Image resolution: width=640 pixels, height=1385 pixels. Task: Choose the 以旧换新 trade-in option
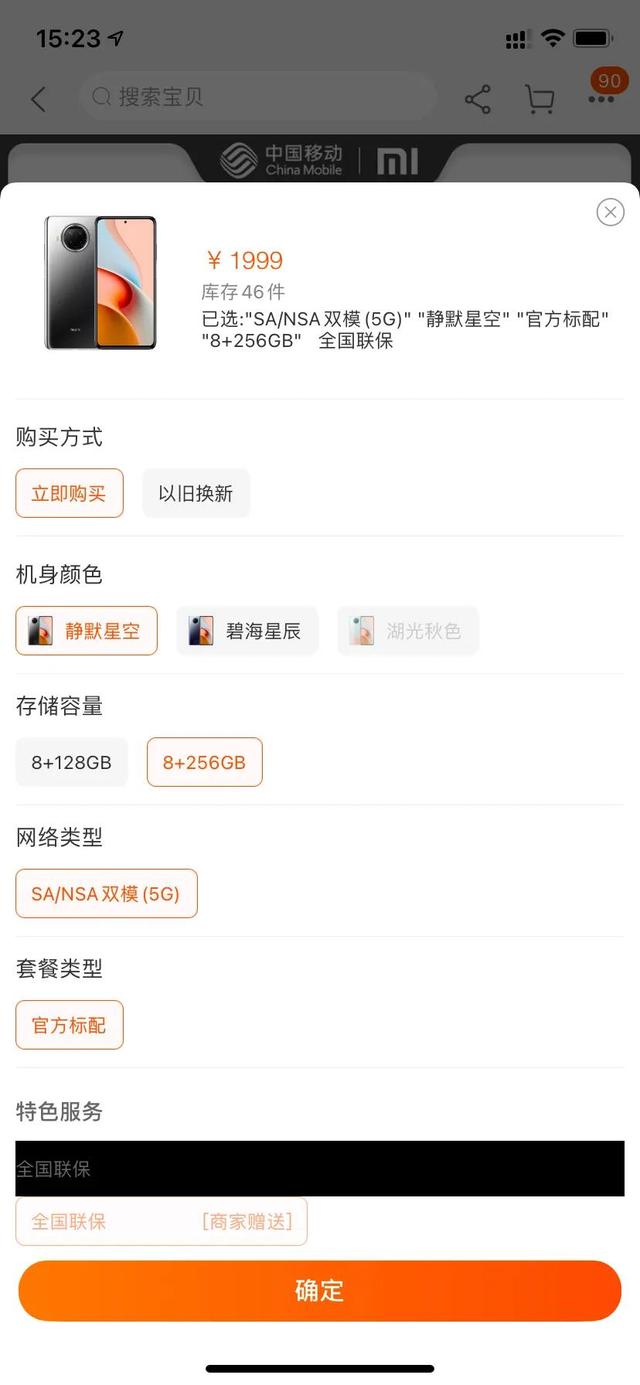(x=196, y=493)
